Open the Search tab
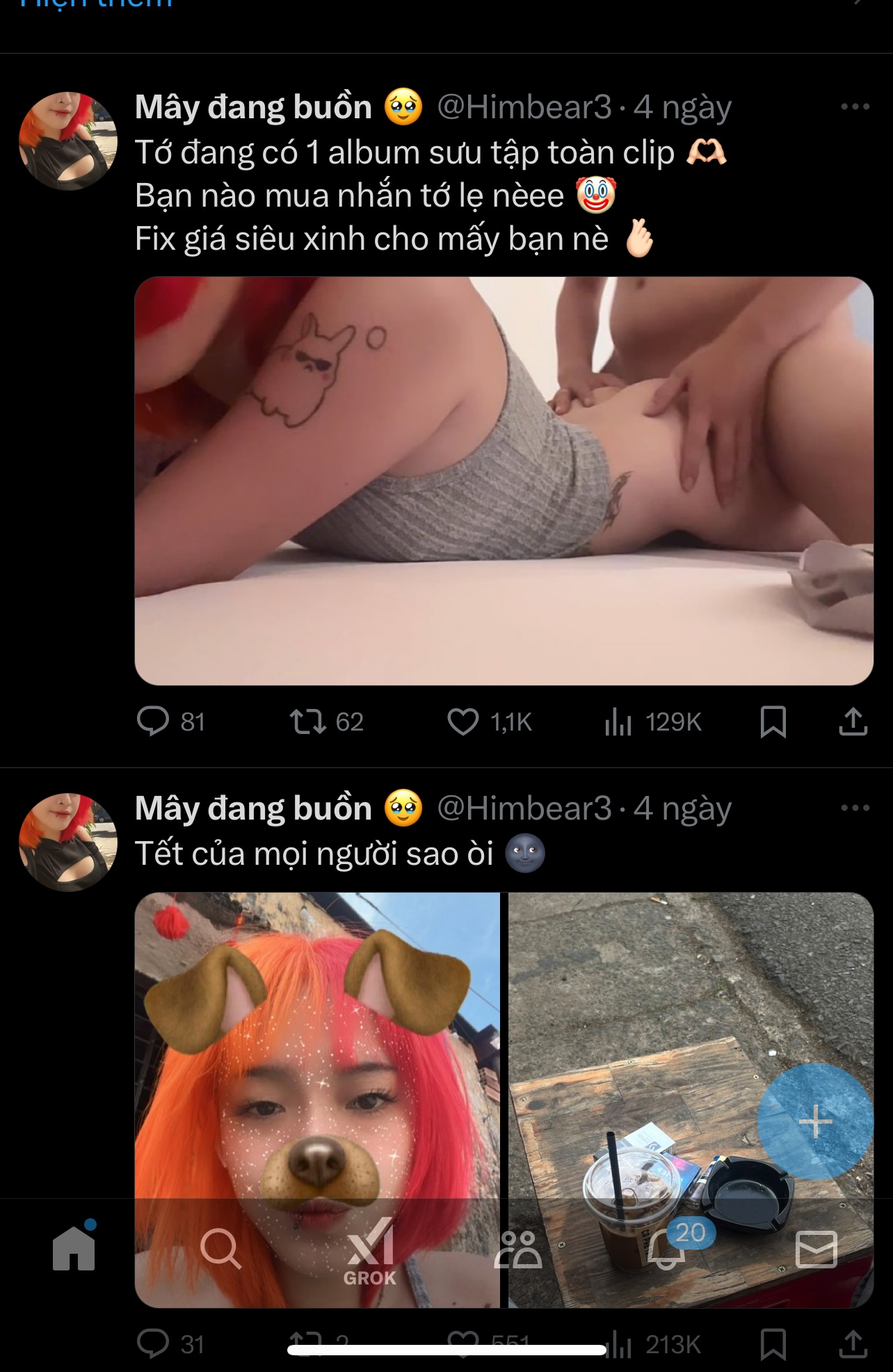 (221, 1249)
